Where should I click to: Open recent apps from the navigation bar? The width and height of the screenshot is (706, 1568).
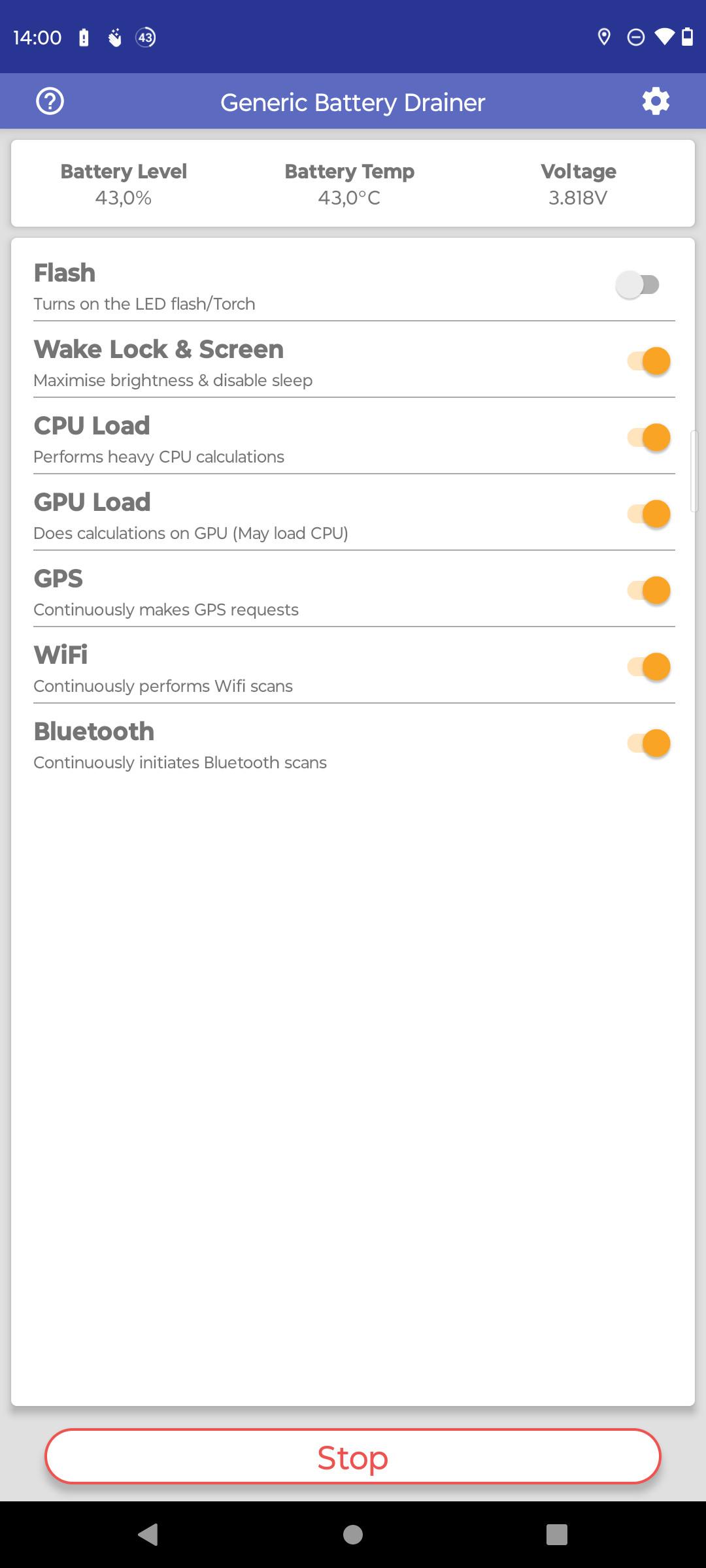tap(557, 1534)
